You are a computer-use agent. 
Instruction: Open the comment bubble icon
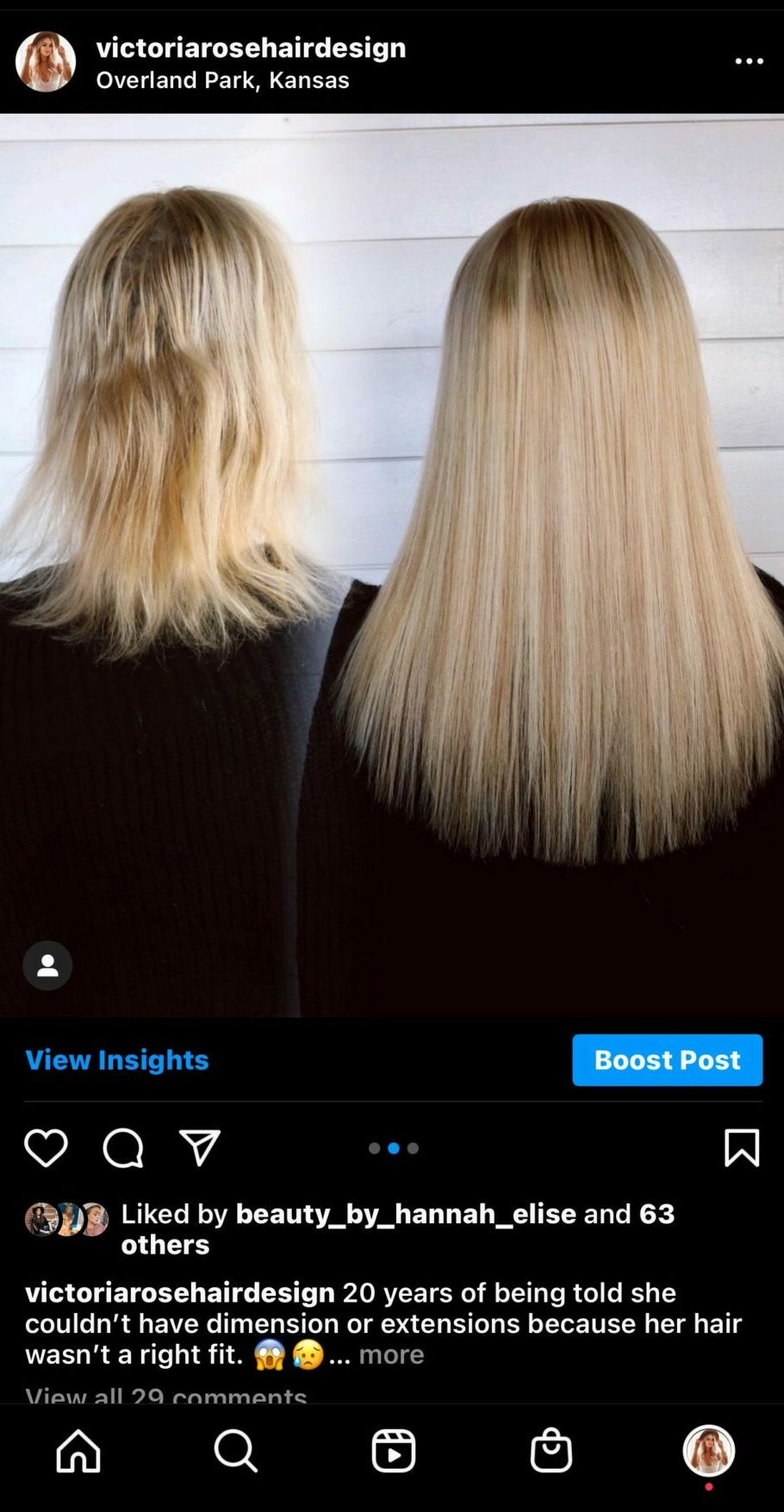(x=123, y=1148)
